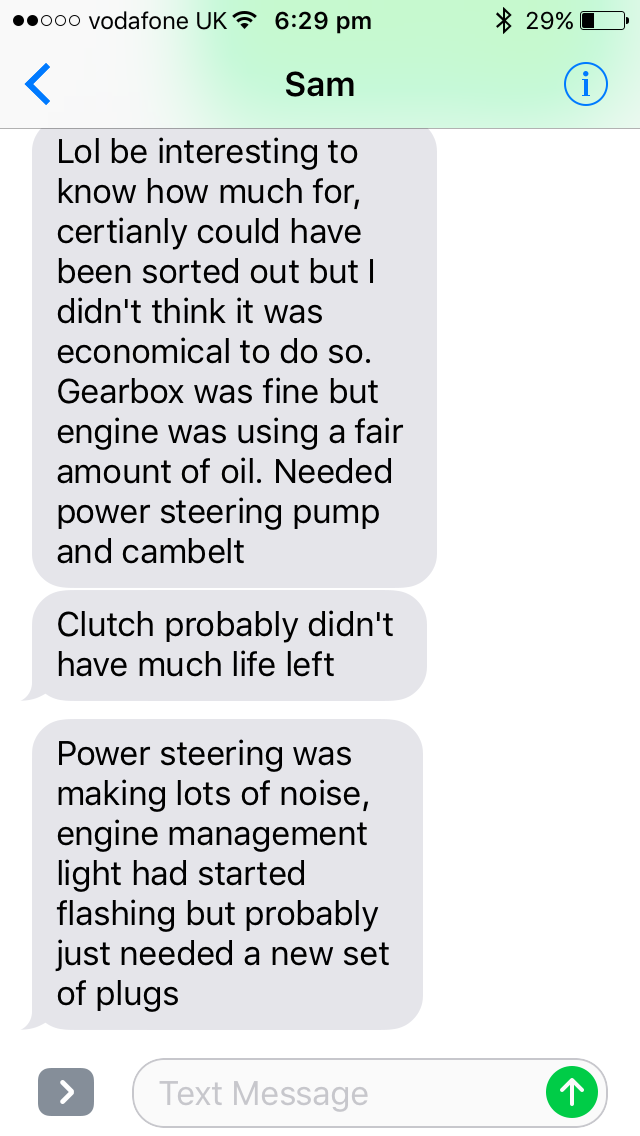Expand the apps and attachments arrow
This screenshot has width=640, height=1136.
(66, 1092)
